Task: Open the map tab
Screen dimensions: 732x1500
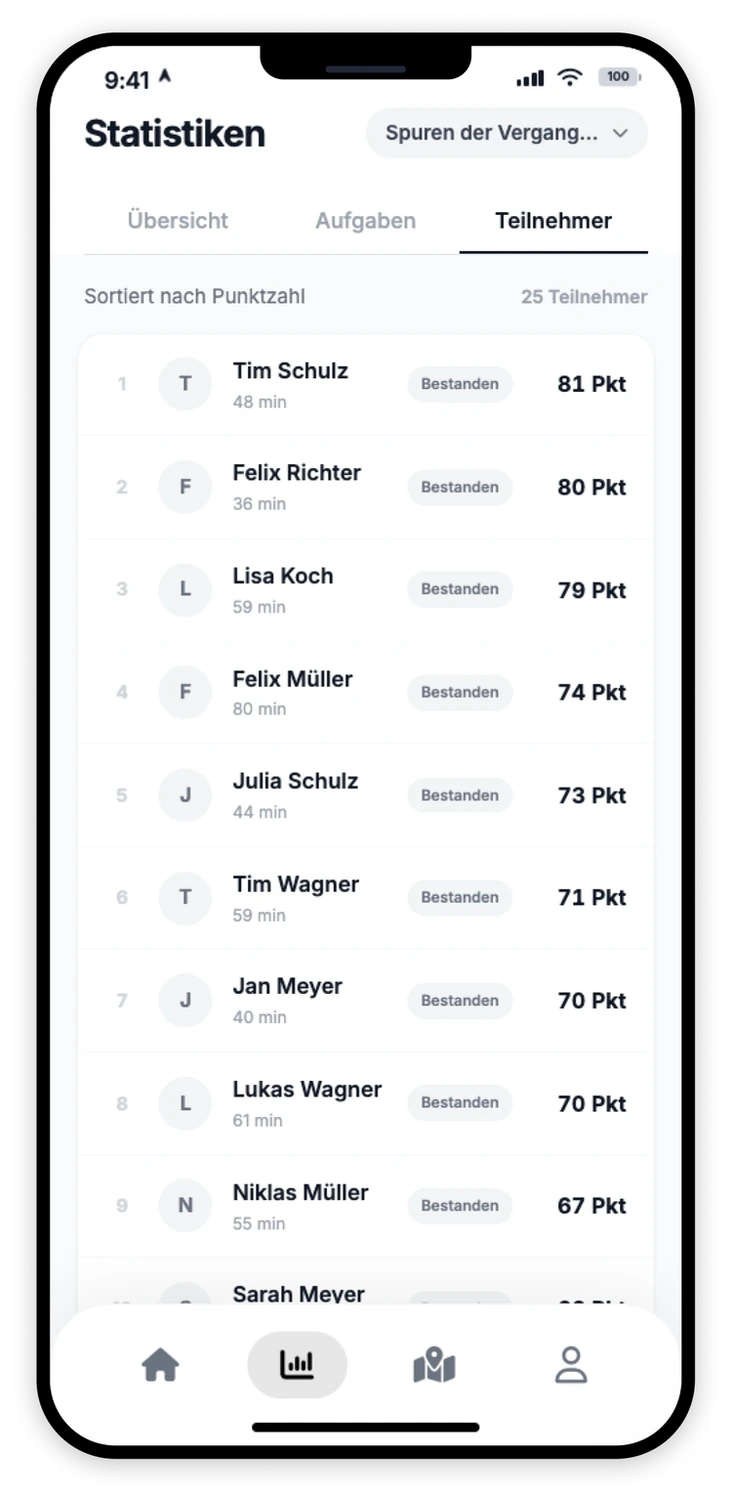Action: coord(434,1365)
